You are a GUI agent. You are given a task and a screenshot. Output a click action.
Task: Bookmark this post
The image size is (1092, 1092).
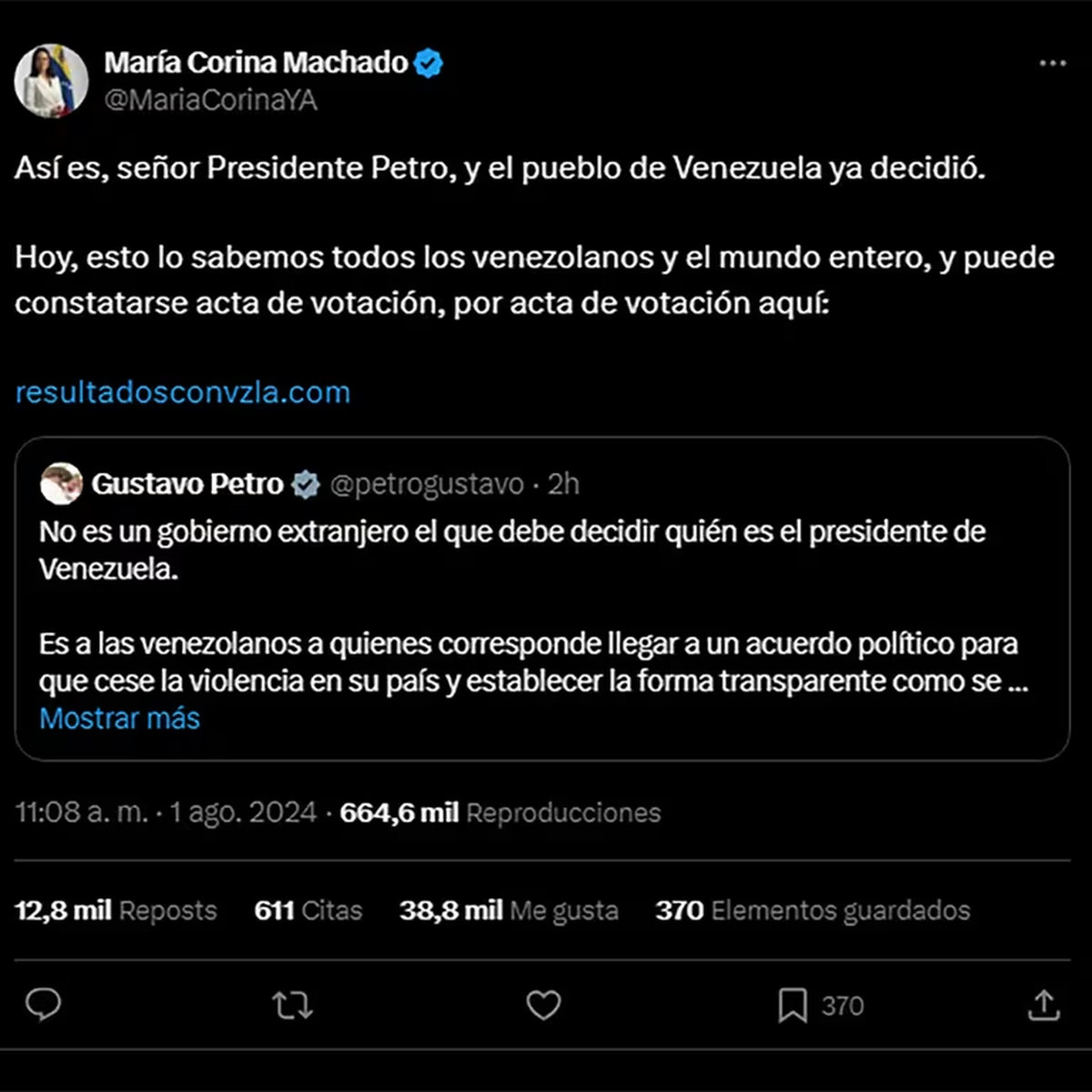793,1006
